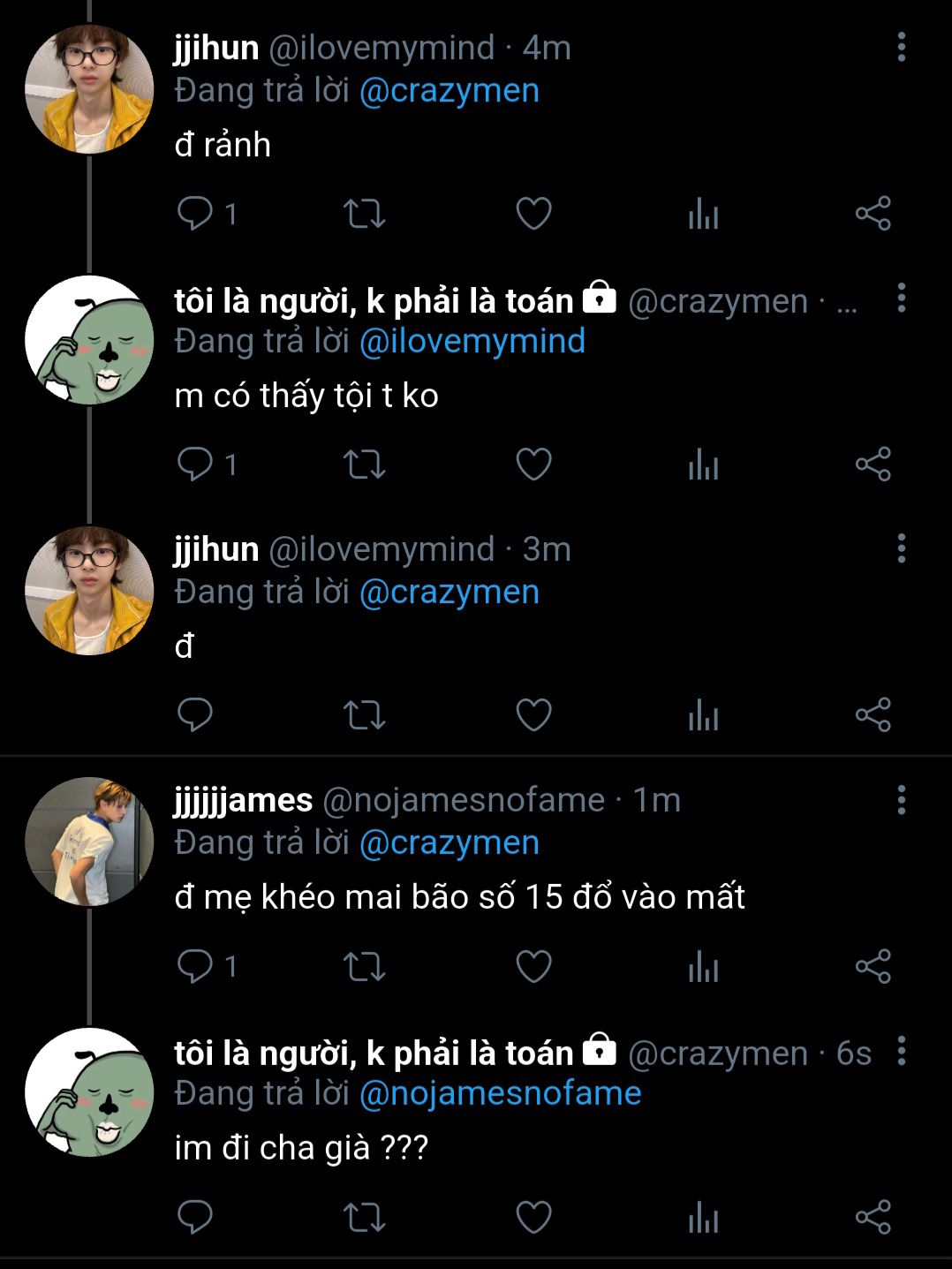This screenshot has height=1269, width=952.
Task: Tap @crazymen mention in "đ rảnh" tweet
Action: 449,91
